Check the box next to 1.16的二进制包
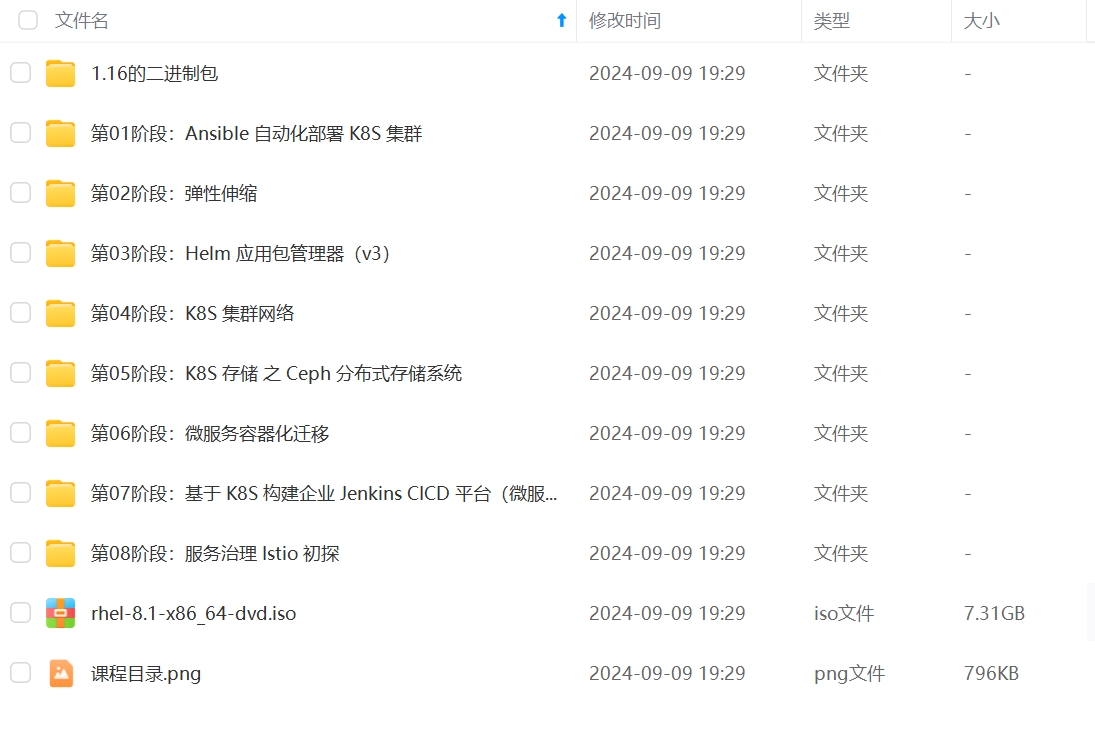Image resolution: width=1095 pixels, height=736 pixels. (x=21, y=72)
